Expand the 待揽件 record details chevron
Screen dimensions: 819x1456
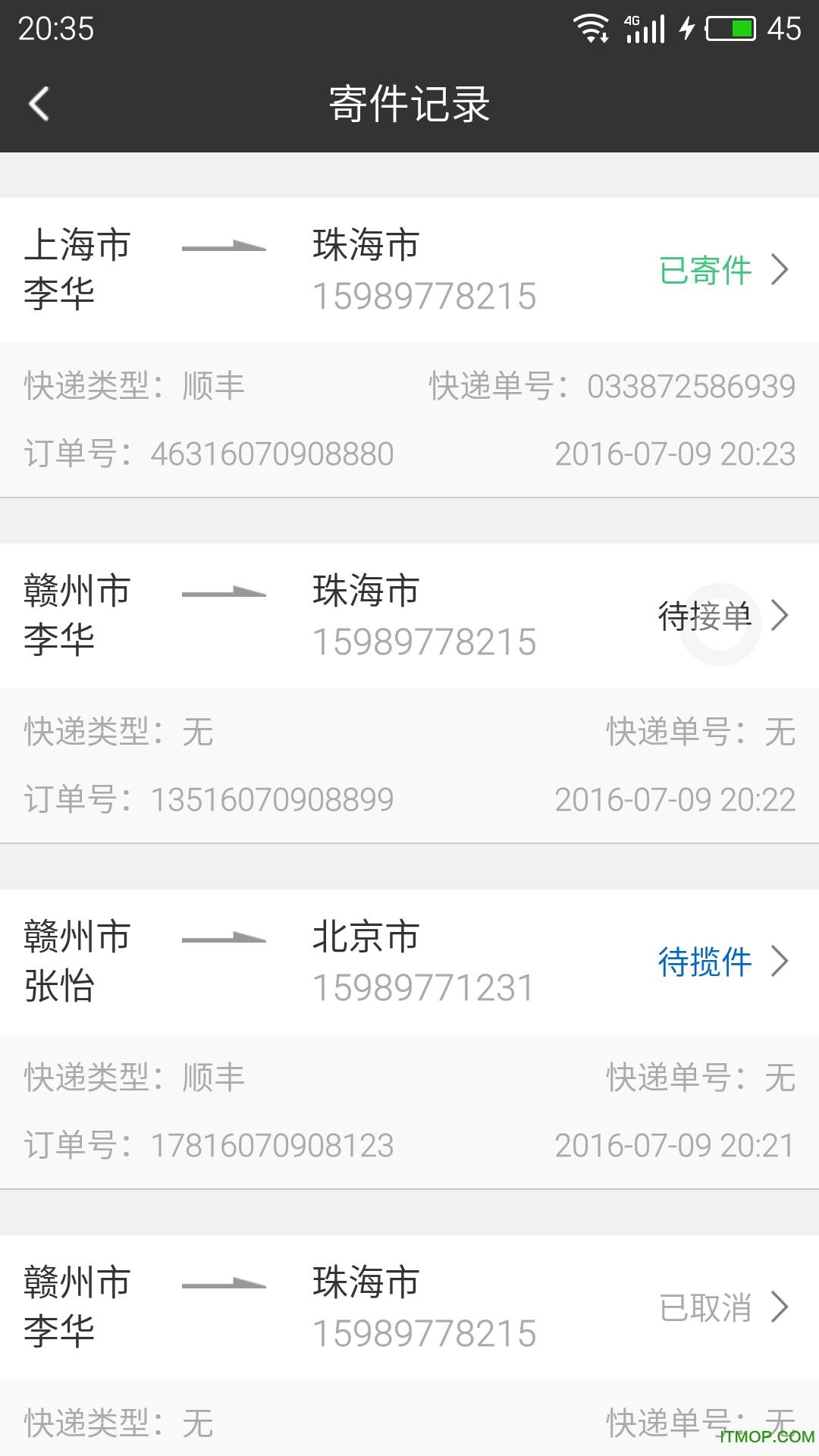[x=780, y=962]
